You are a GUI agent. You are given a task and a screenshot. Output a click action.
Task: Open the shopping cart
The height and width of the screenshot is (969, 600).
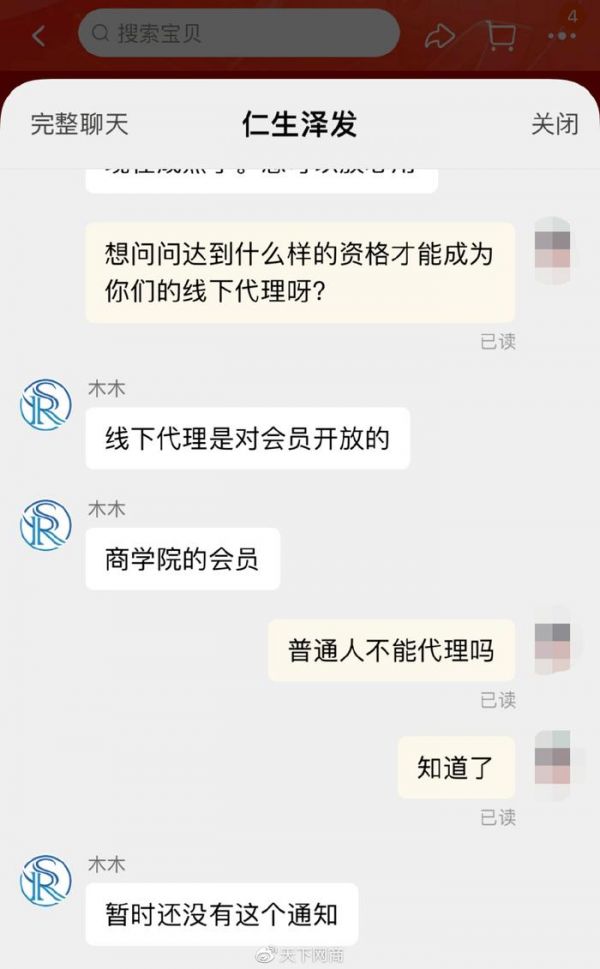pyautogui.click(x=501, y=36)
